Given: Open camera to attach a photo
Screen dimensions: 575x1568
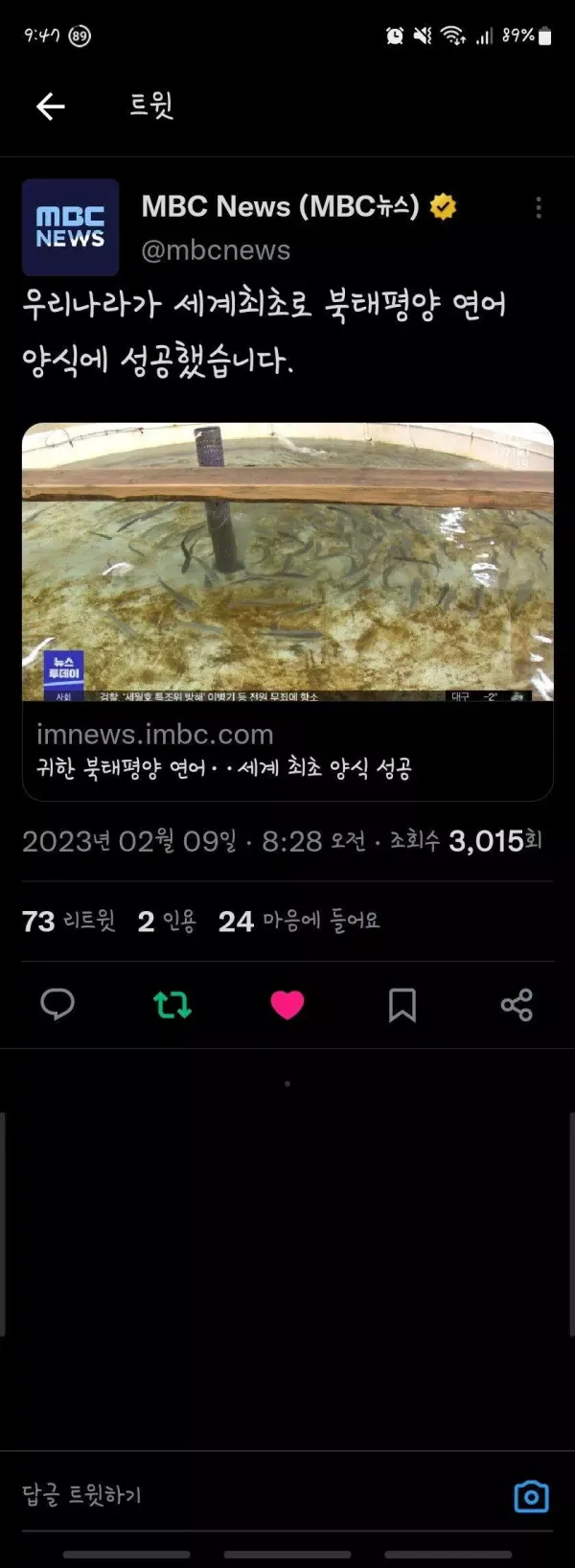Looking at the screenshot, I should tap(531, 1496).
